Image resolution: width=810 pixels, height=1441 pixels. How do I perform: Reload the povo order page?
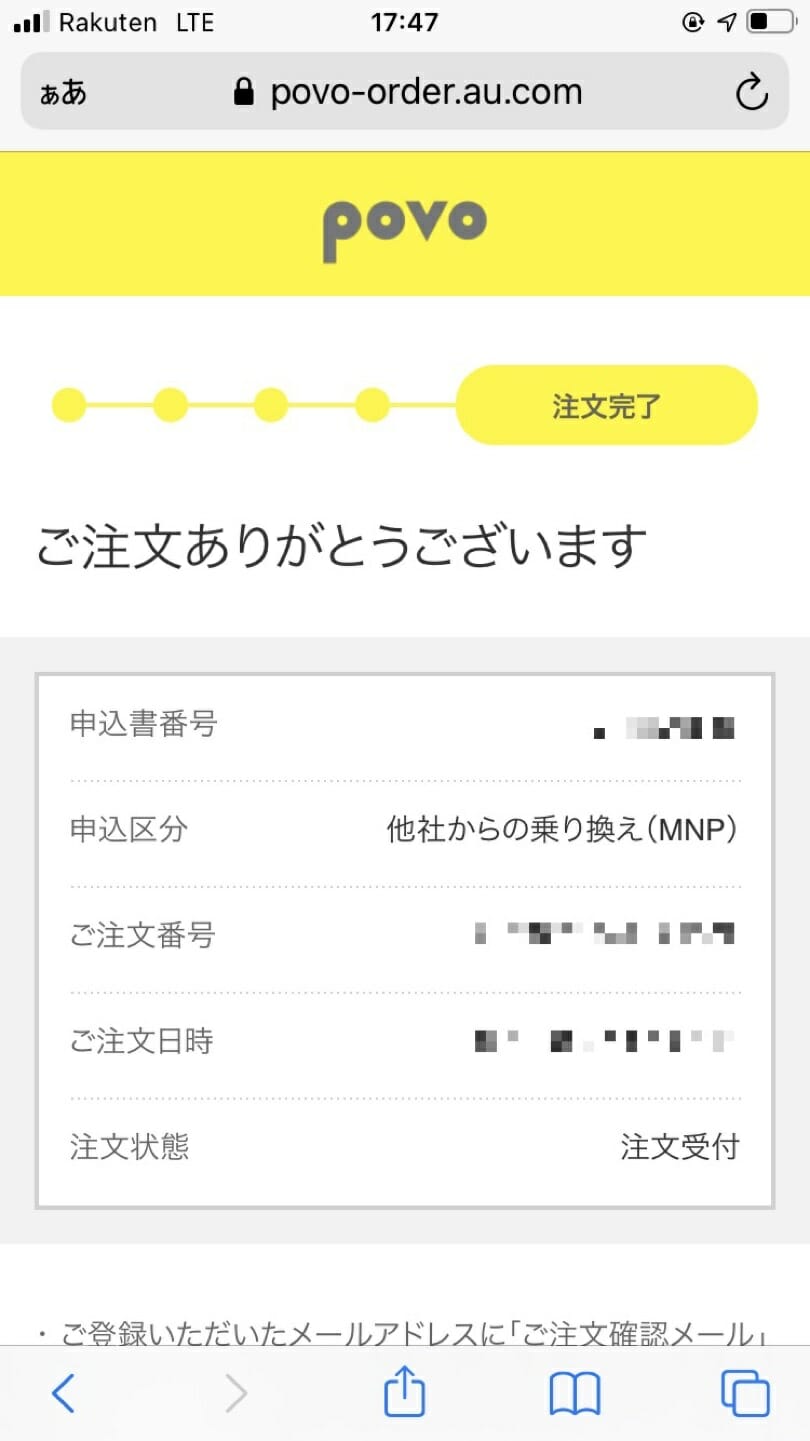[x=751, y=93]
